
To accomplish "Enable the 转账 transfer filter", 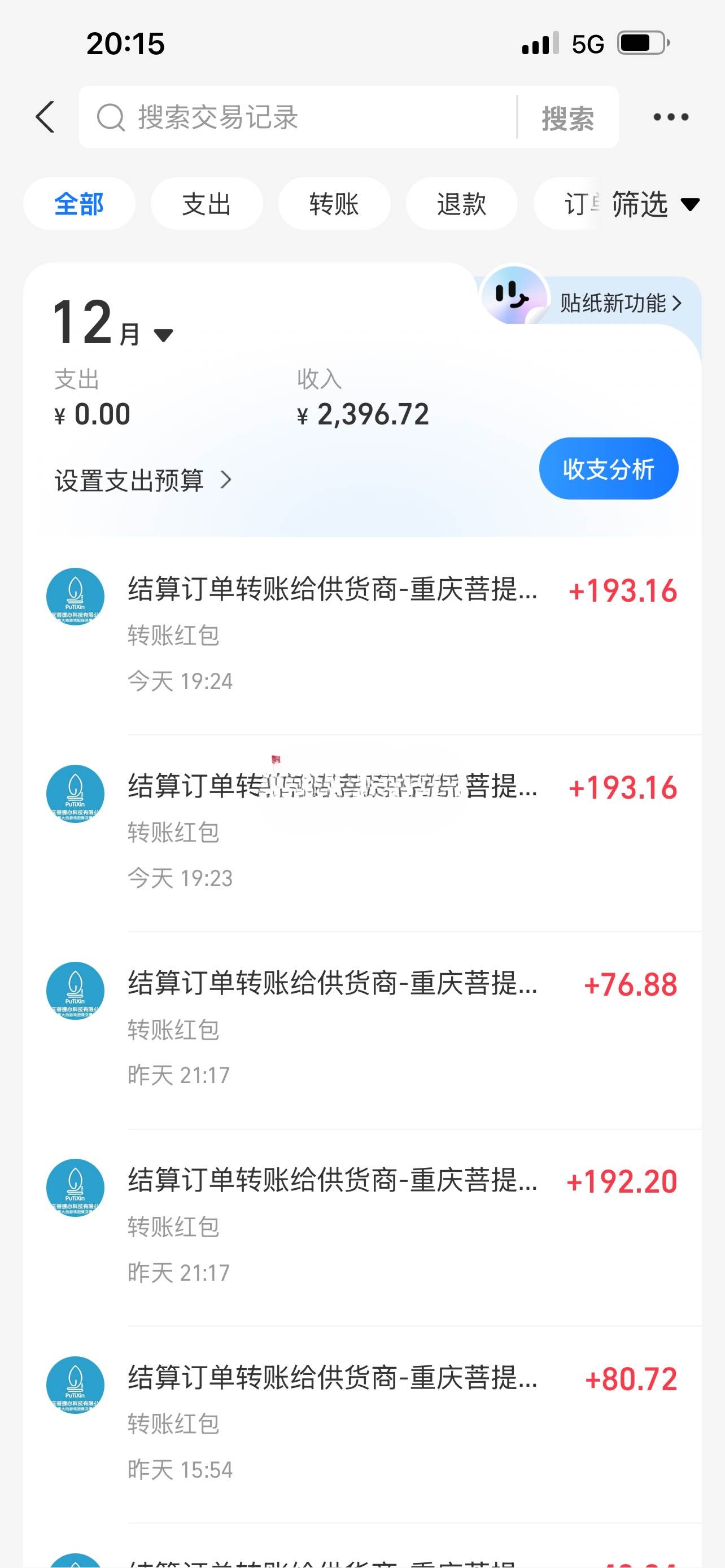I will (334, 204).
